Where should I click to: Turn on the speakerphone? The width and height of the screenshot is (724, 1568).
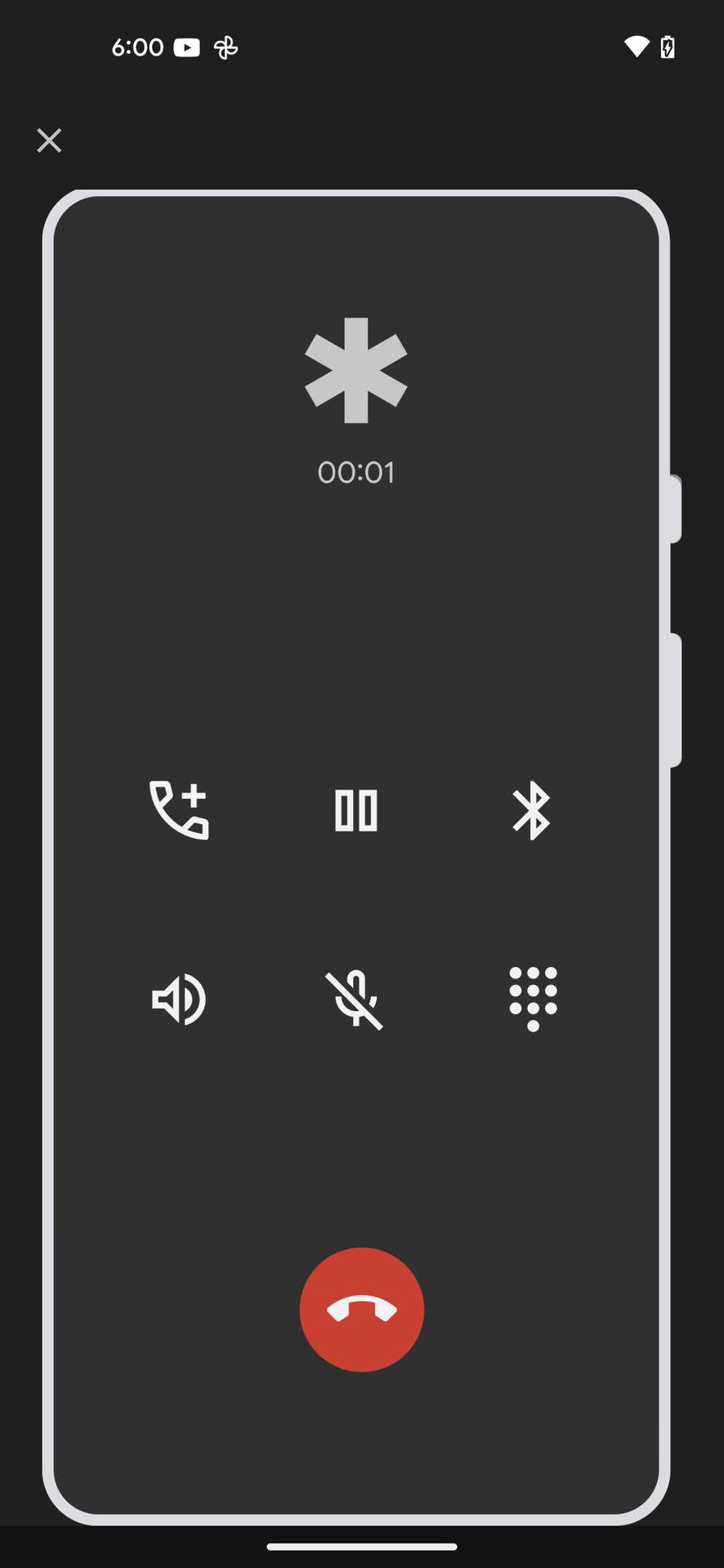(x=179, y=999)
